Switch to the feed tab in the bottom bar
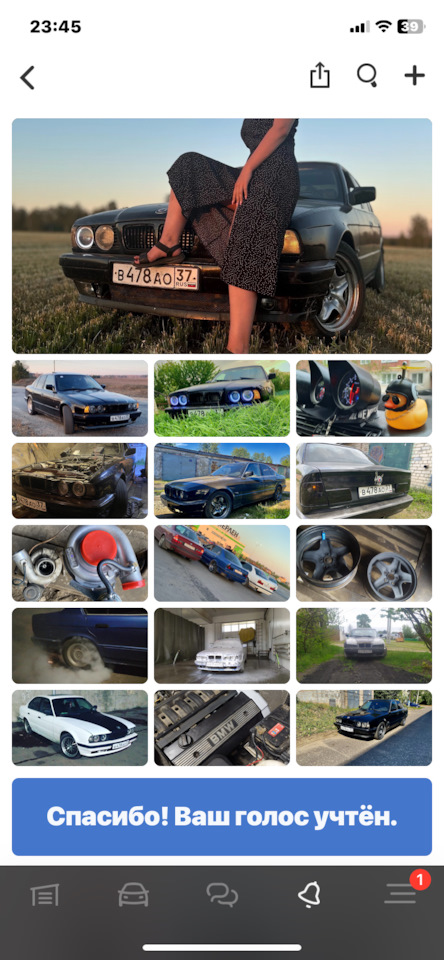 (45, 895)
